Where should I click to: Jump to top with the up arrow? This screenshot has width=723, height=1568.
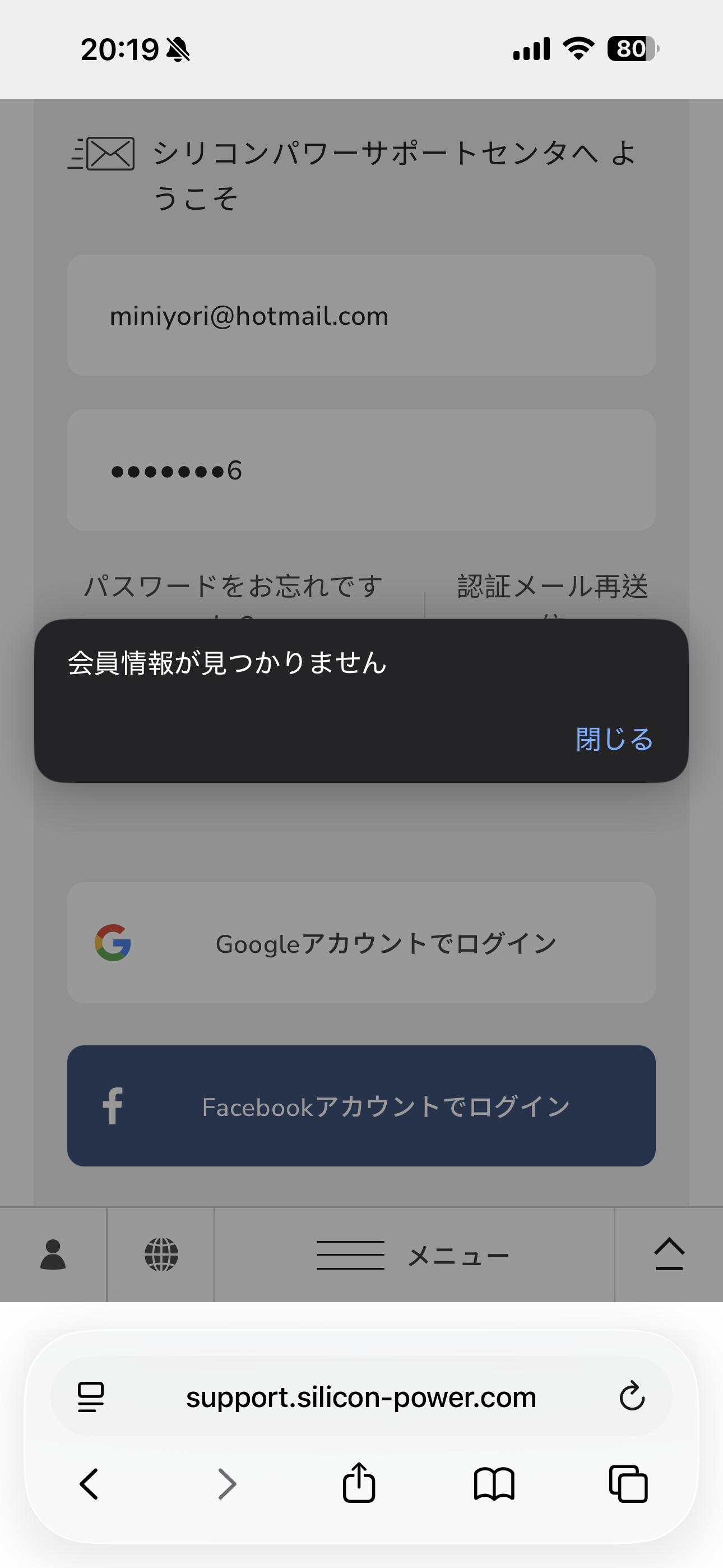(669, 1255)
